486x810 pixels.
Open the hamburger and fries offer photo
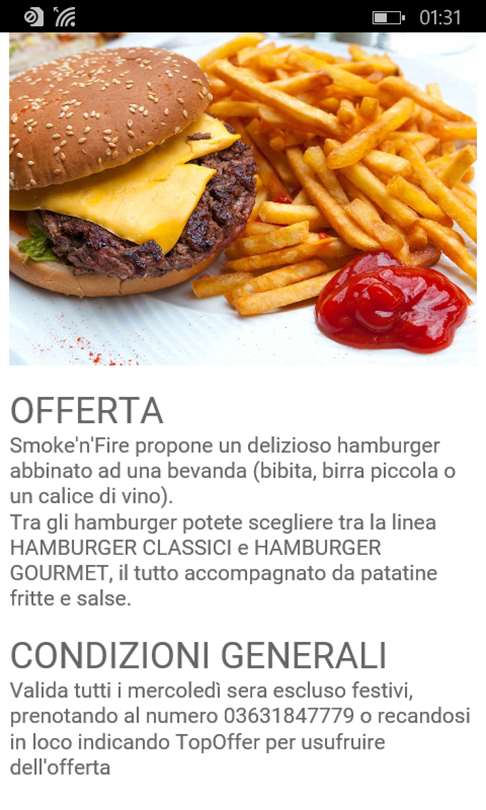(x=243, y=199)
